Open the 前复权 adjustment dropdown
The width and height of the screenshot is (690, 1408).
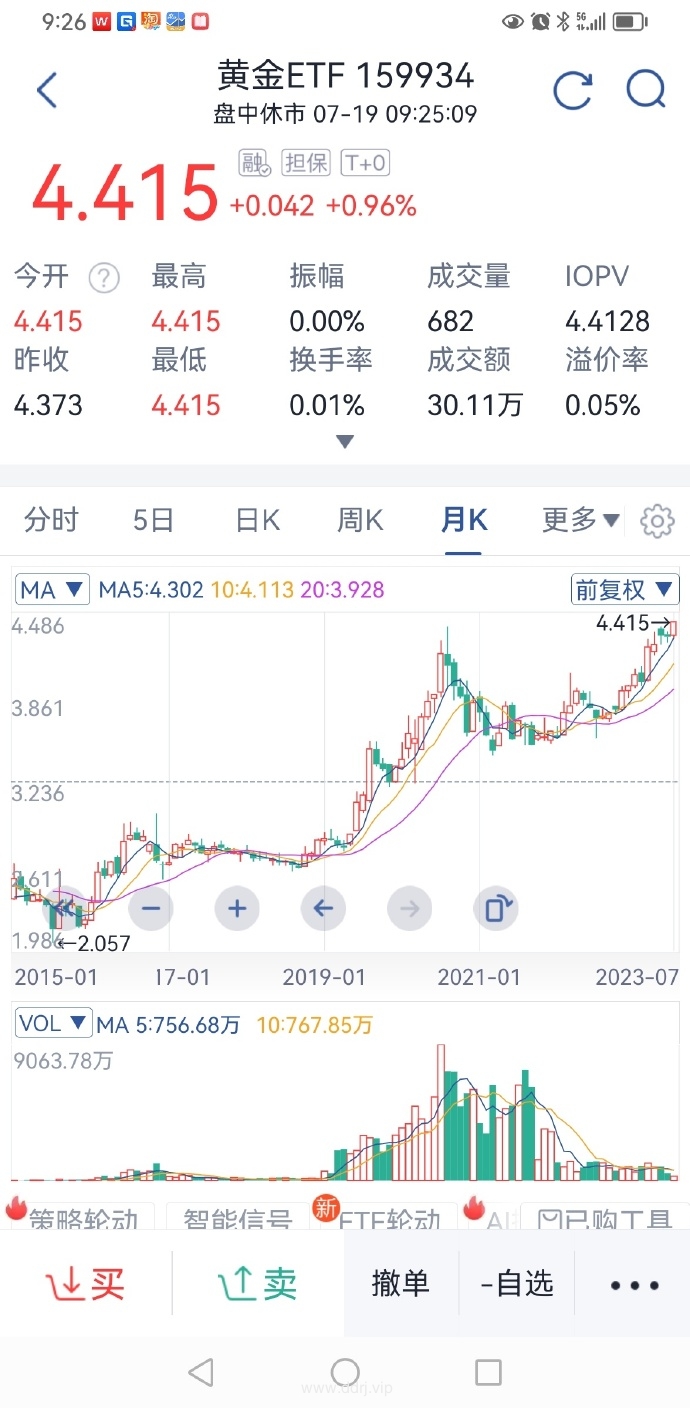[x=625, y=590]
